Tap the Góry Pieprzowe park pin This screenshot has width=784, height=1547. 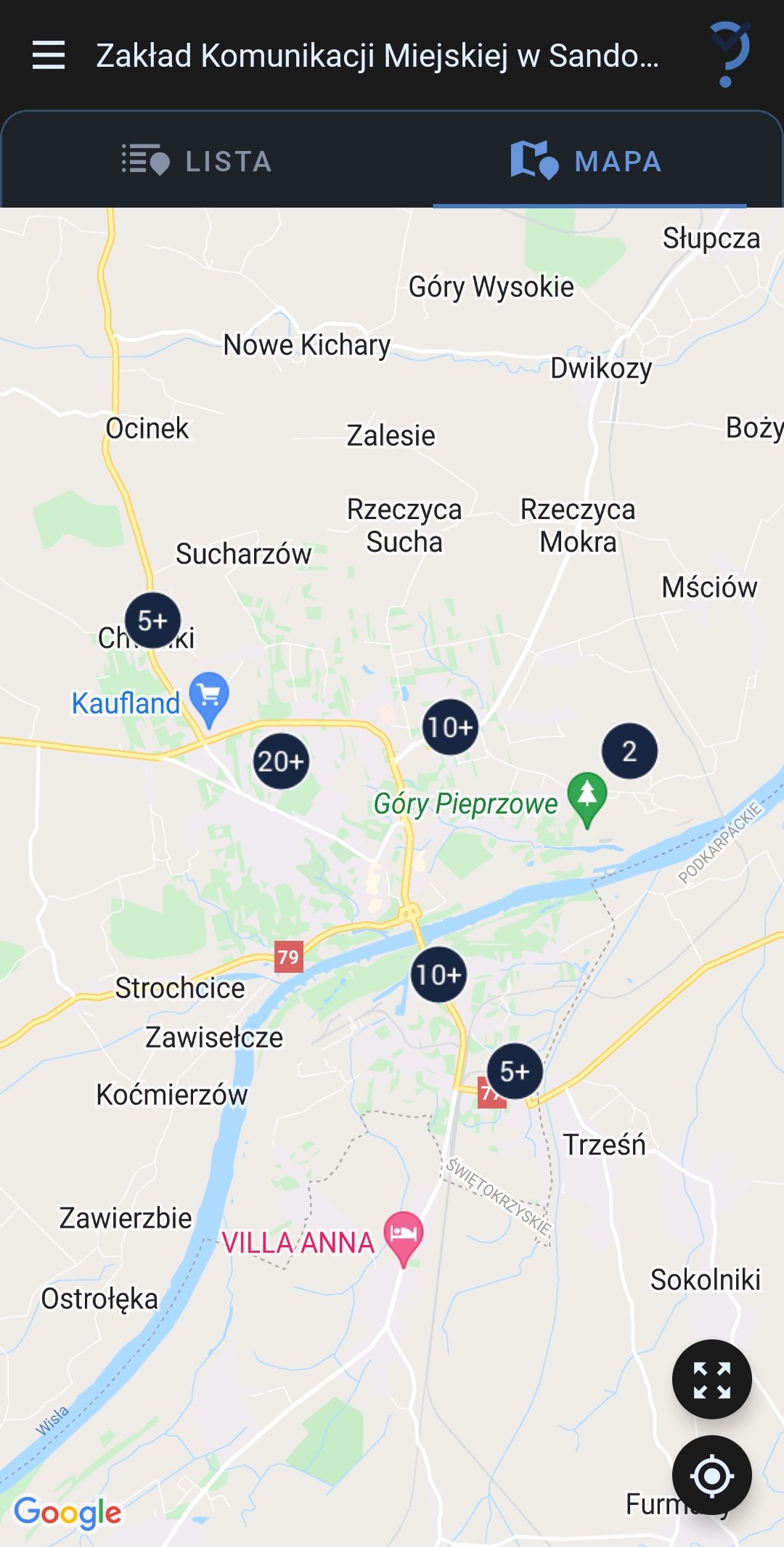click(587, 796)
